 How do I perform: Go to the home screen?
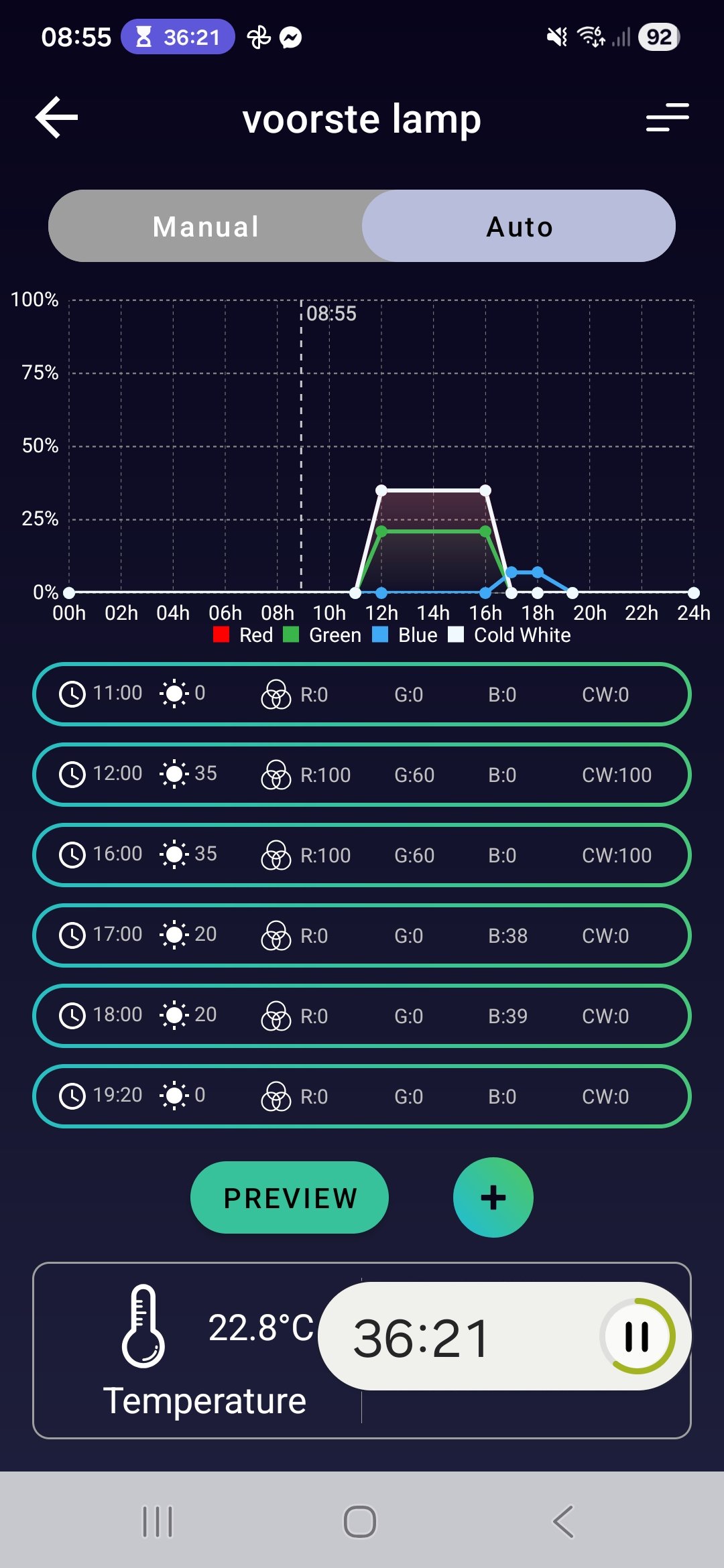tap(360, 1521)
